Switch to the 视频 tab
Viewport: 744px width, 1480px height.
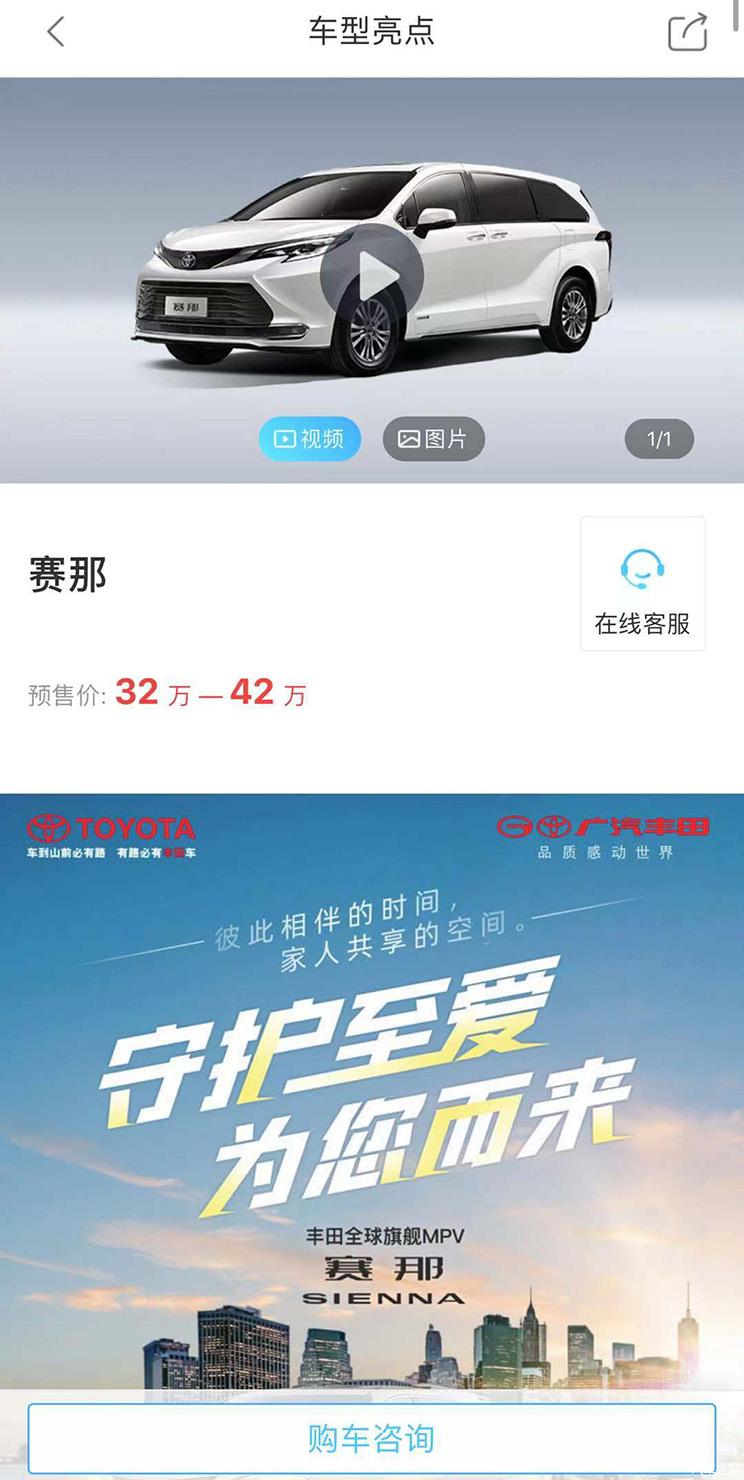tap(310, 439)
